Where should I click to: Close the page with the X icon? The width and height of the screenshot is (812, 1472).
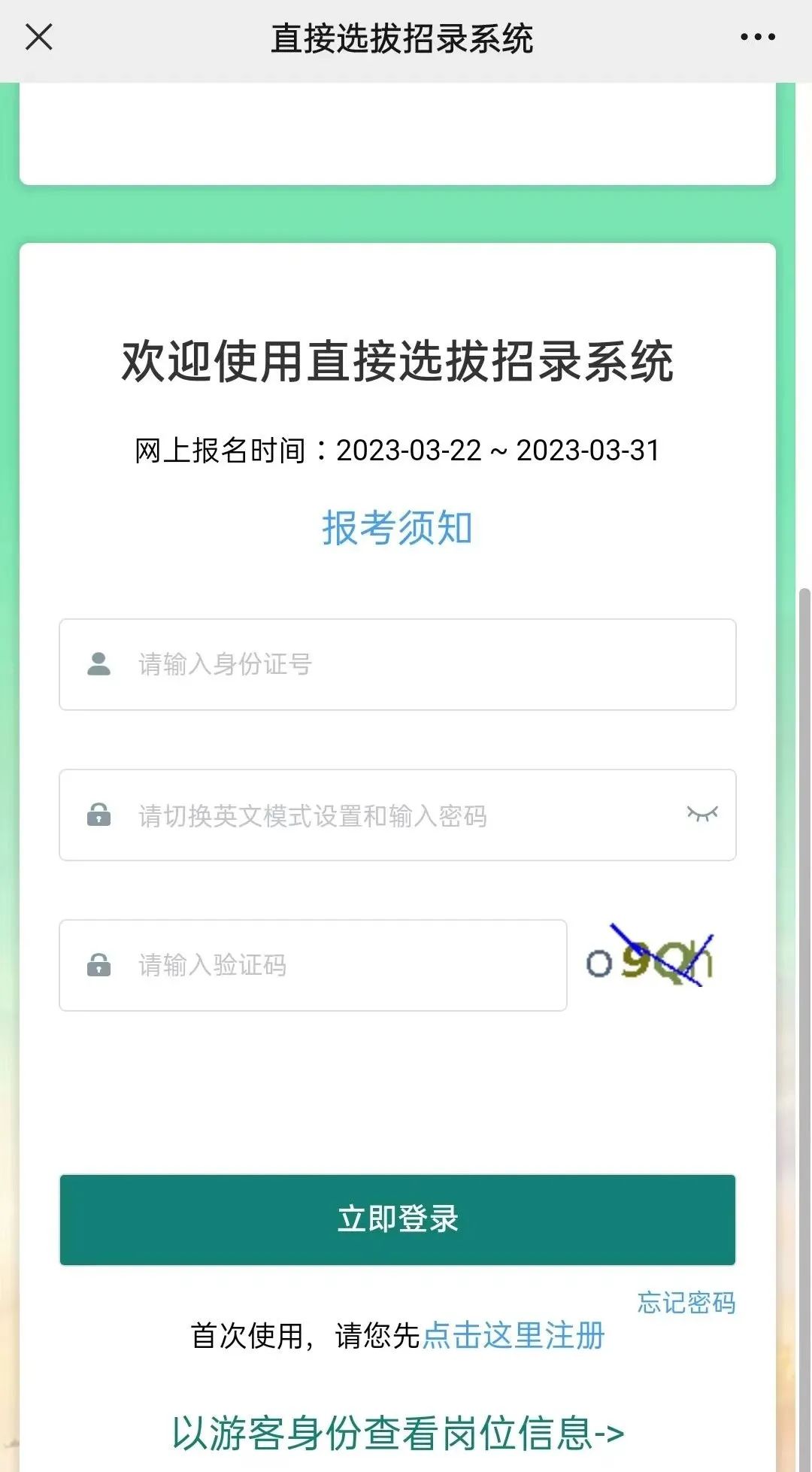tap(38, 37)
